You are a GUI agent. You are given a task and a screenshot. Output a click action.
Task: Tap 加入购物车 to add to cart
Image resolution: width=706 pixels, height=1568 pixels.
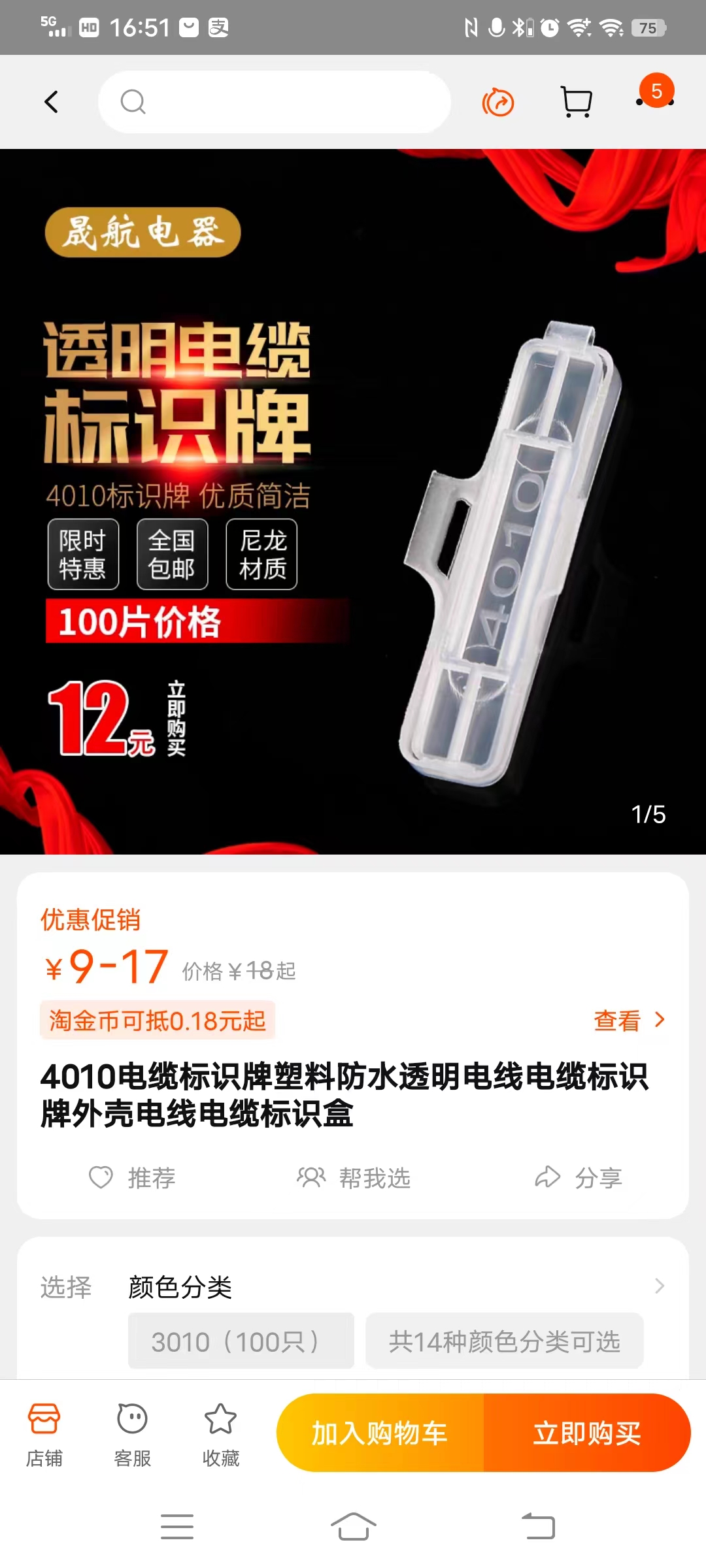click(380, 1433)
